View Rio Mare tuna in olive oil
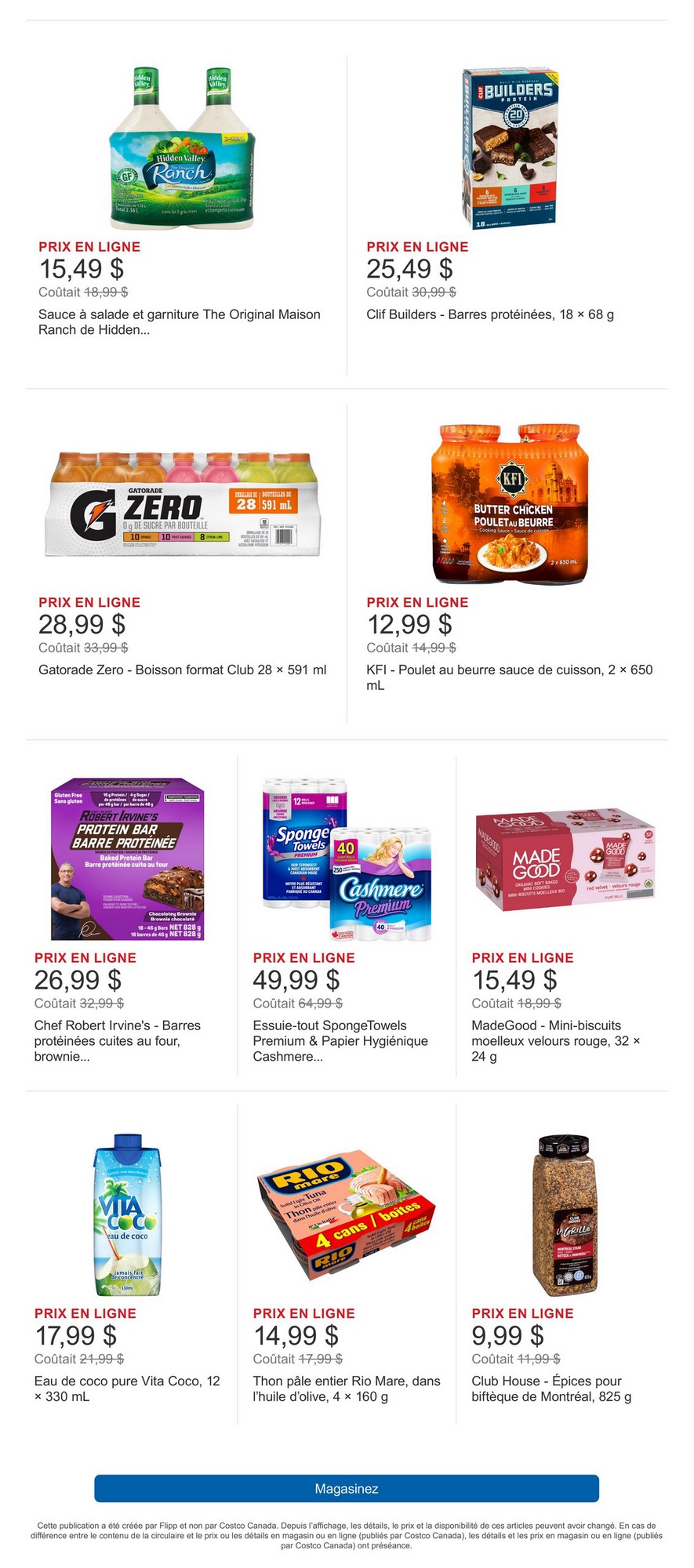694x1568 pixels. [x=346, y=1215]
